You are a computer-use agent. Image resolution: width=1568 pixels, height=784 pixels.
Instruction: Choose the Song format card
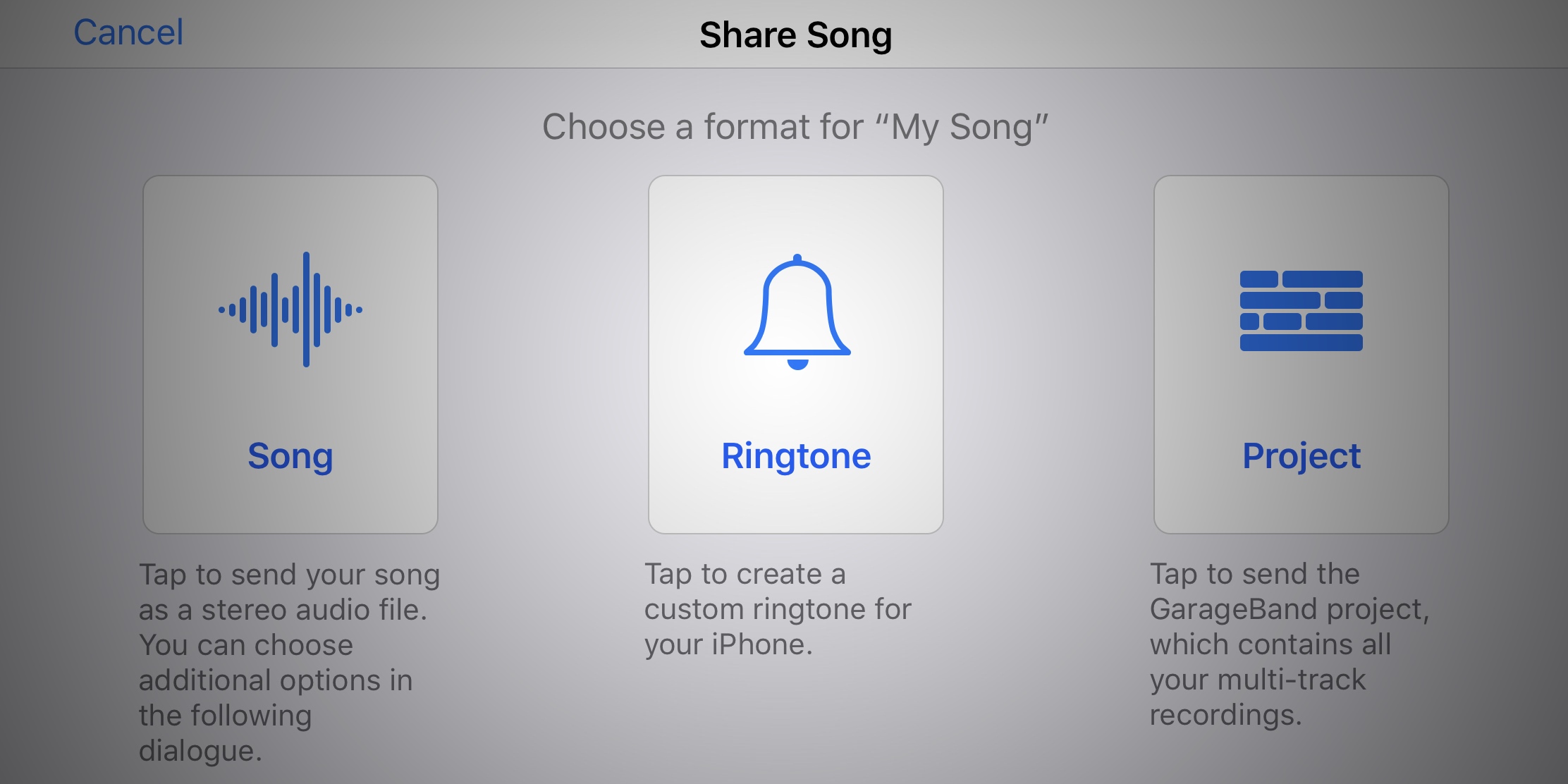[290, 354]
